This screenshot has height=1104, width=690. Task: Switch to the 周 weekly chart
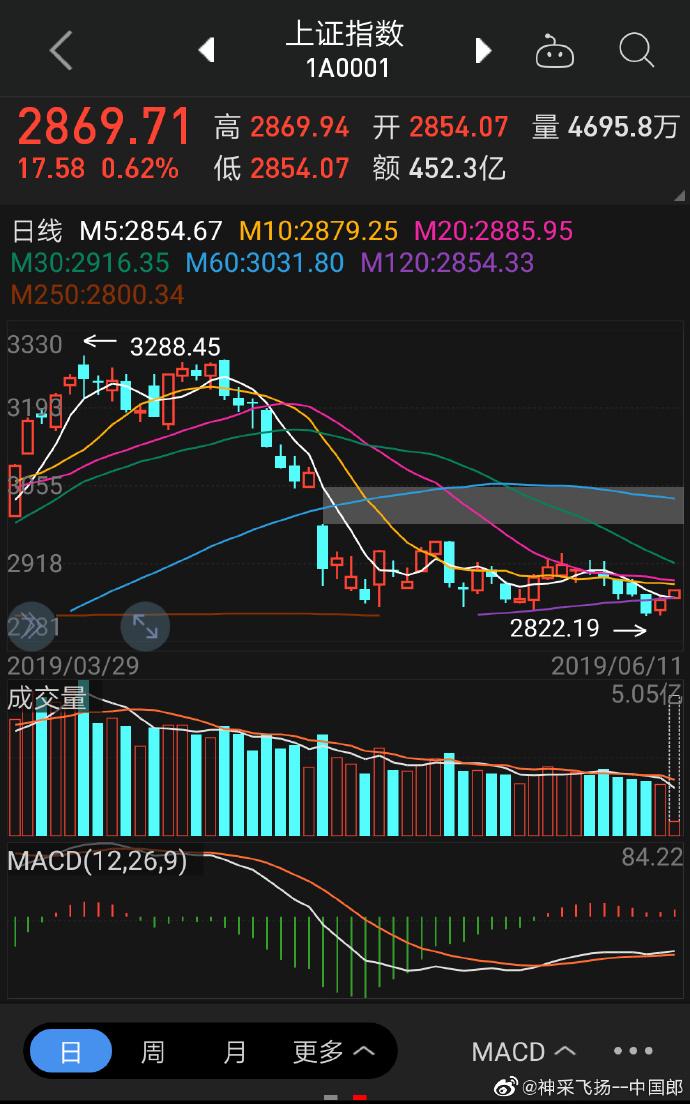(153, 1051)
